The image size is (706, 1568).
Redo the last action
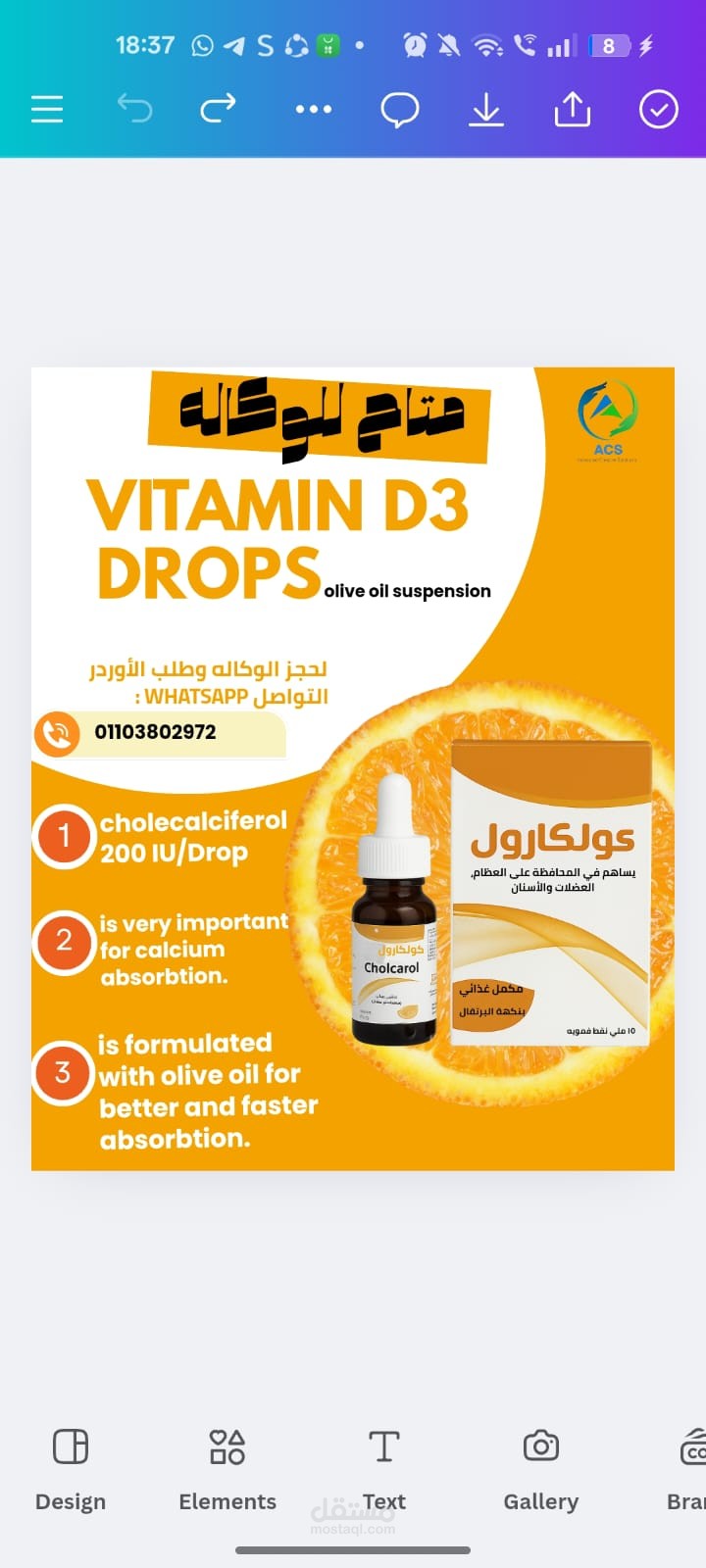pos(218,108)
